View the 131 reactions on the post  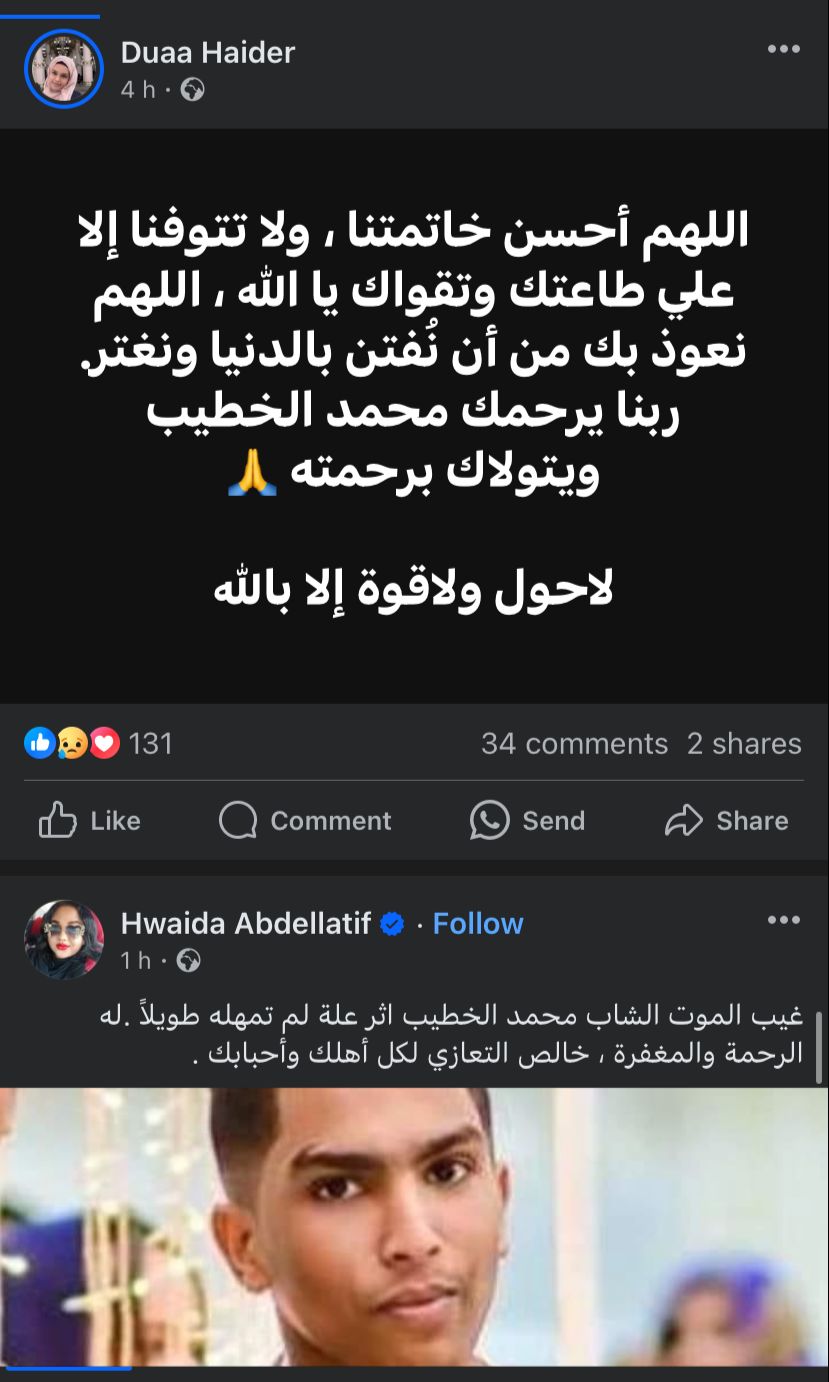[98, 743]
